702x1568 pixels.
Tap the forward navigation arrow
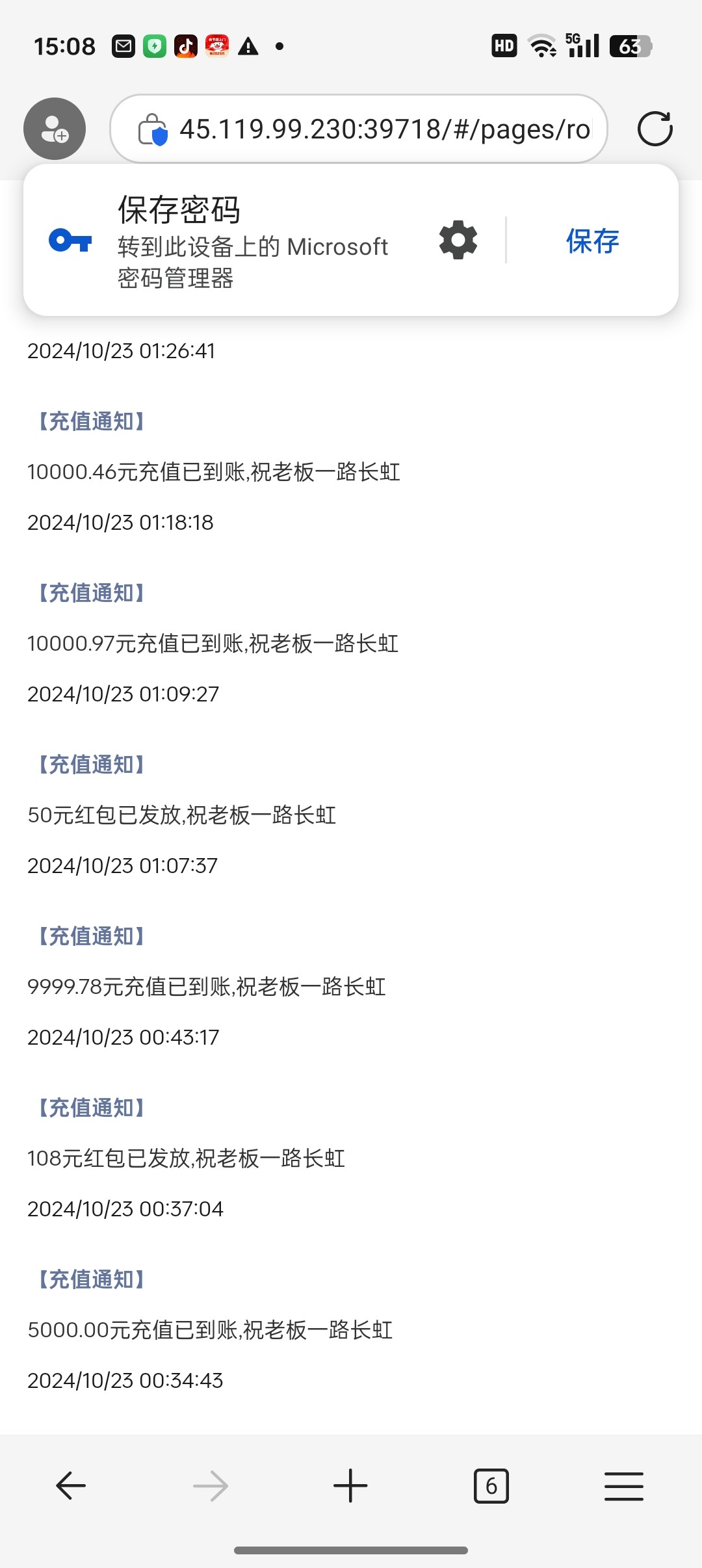tap(210, 1485)
